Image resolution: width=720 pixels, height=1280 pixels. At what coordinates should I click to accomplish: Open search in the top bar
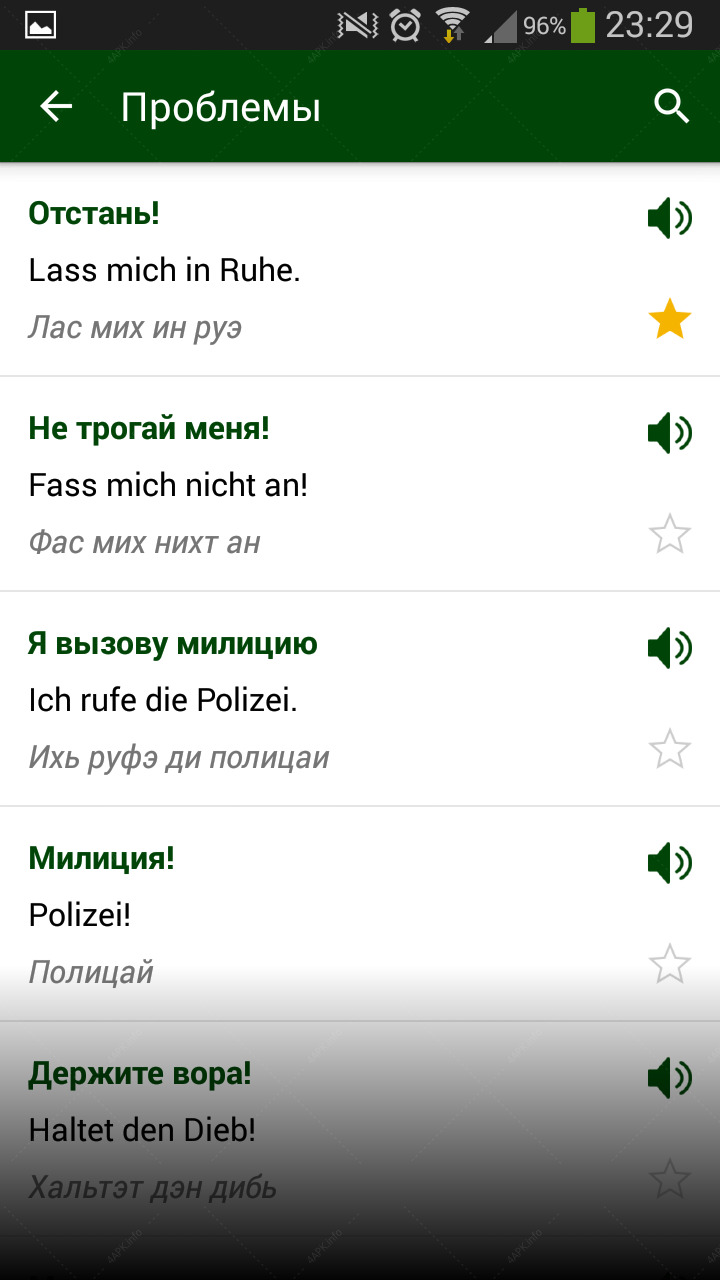click(x=671, y=106)
